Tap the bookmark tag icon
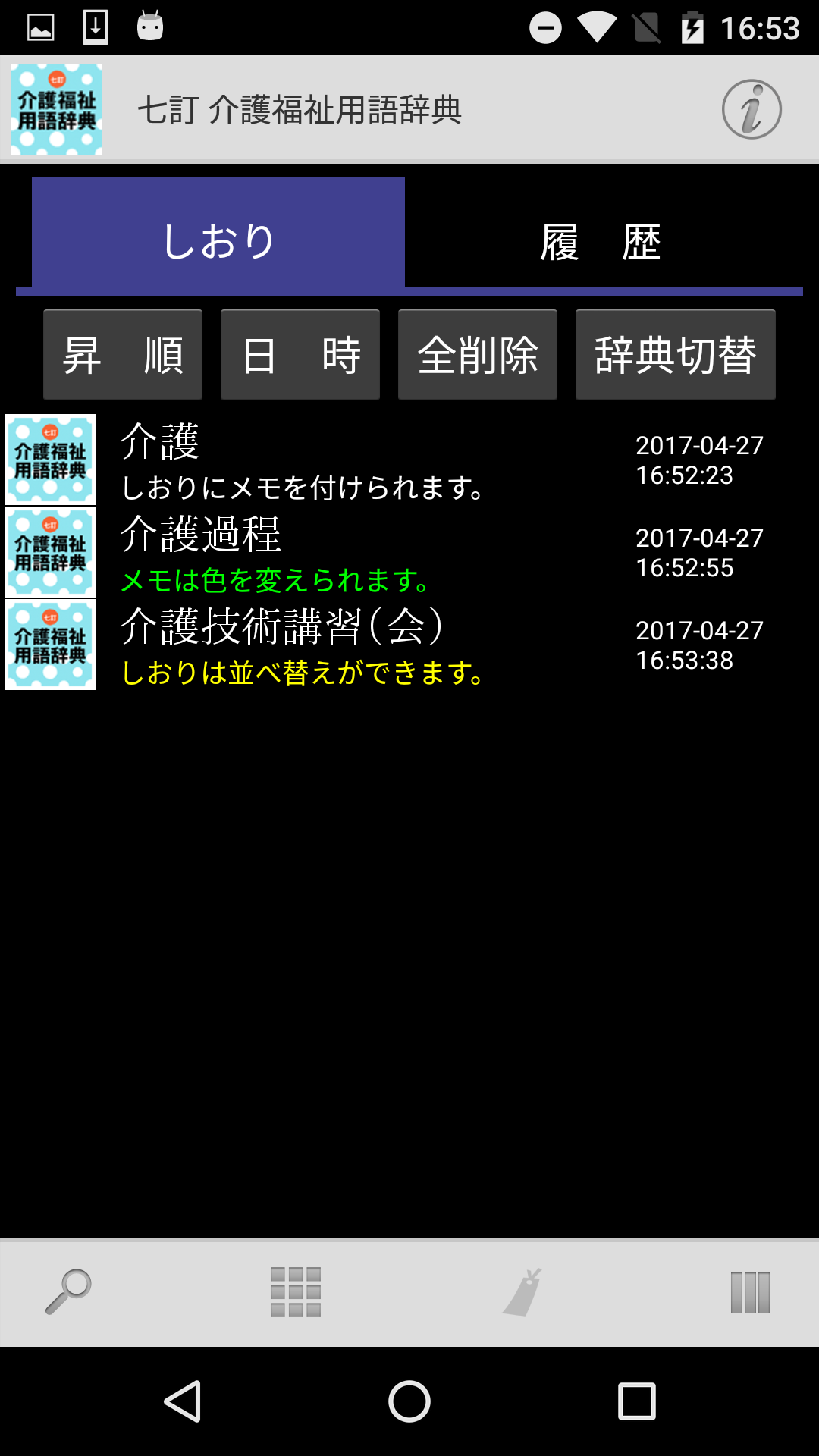 [x=523, y=1291]
